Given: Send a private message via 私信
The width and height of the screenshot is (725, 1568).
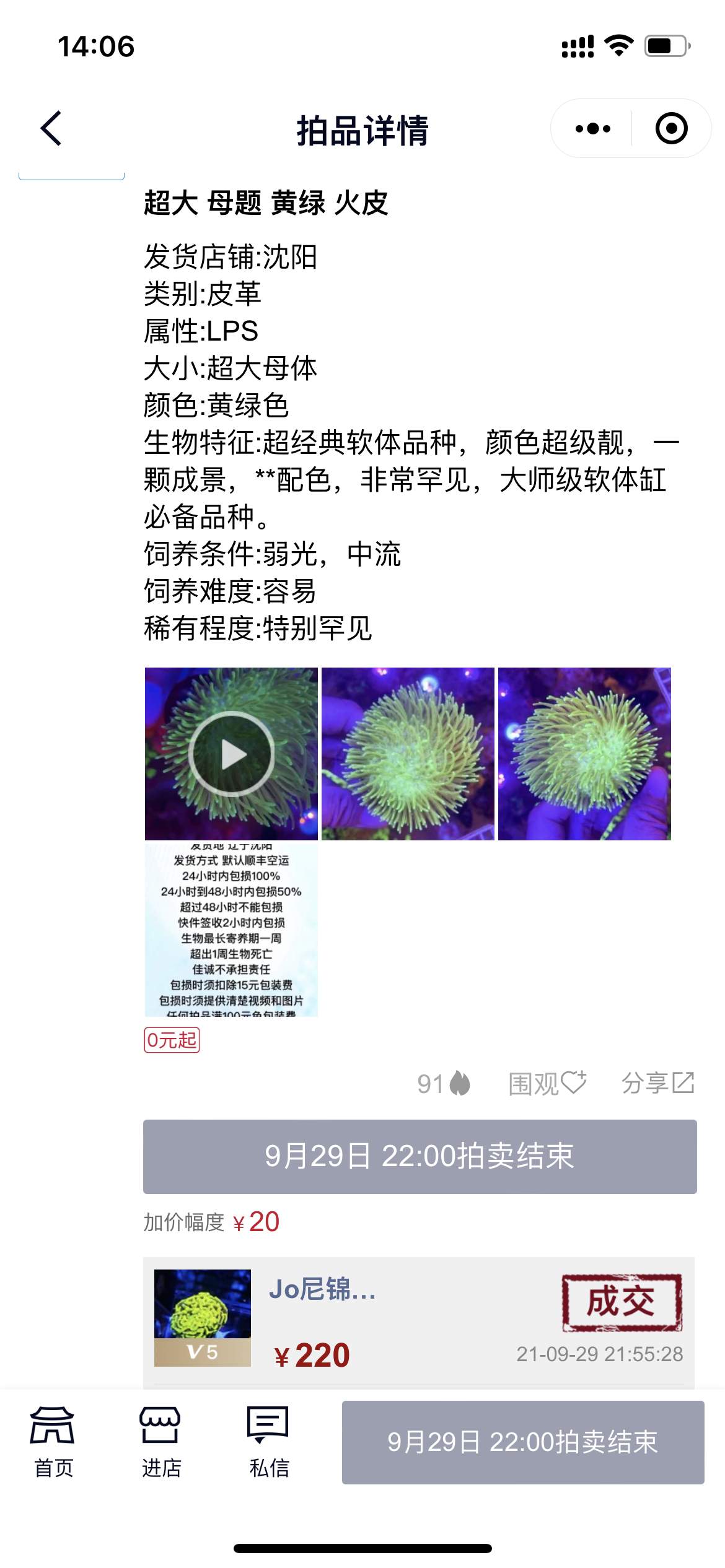Looking at the screenshot, I should coord(268,1442).
